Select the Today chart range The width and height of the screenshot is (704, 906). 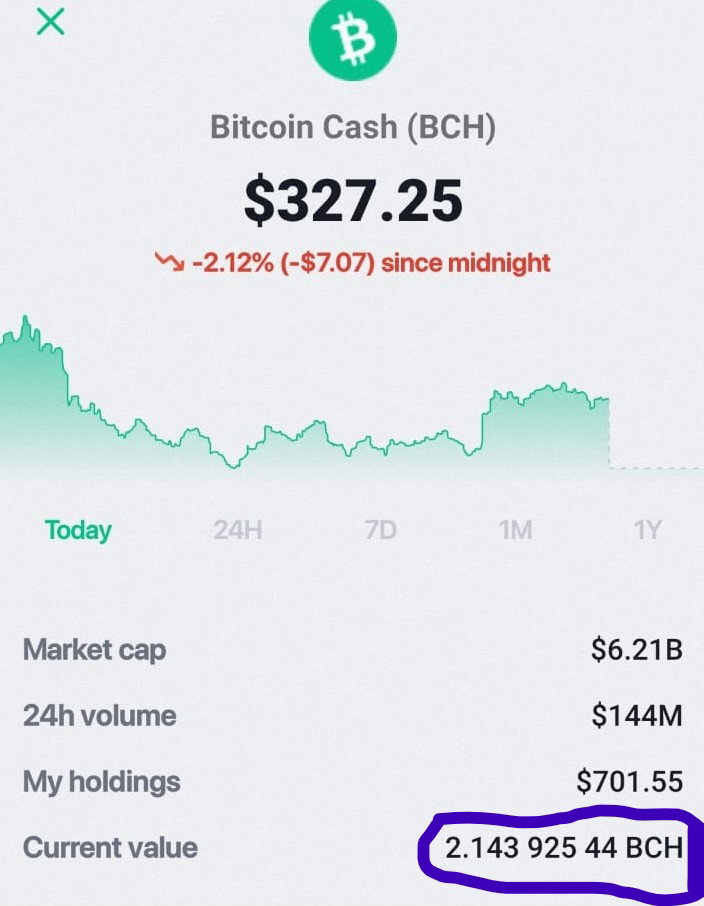pos(78,530)
